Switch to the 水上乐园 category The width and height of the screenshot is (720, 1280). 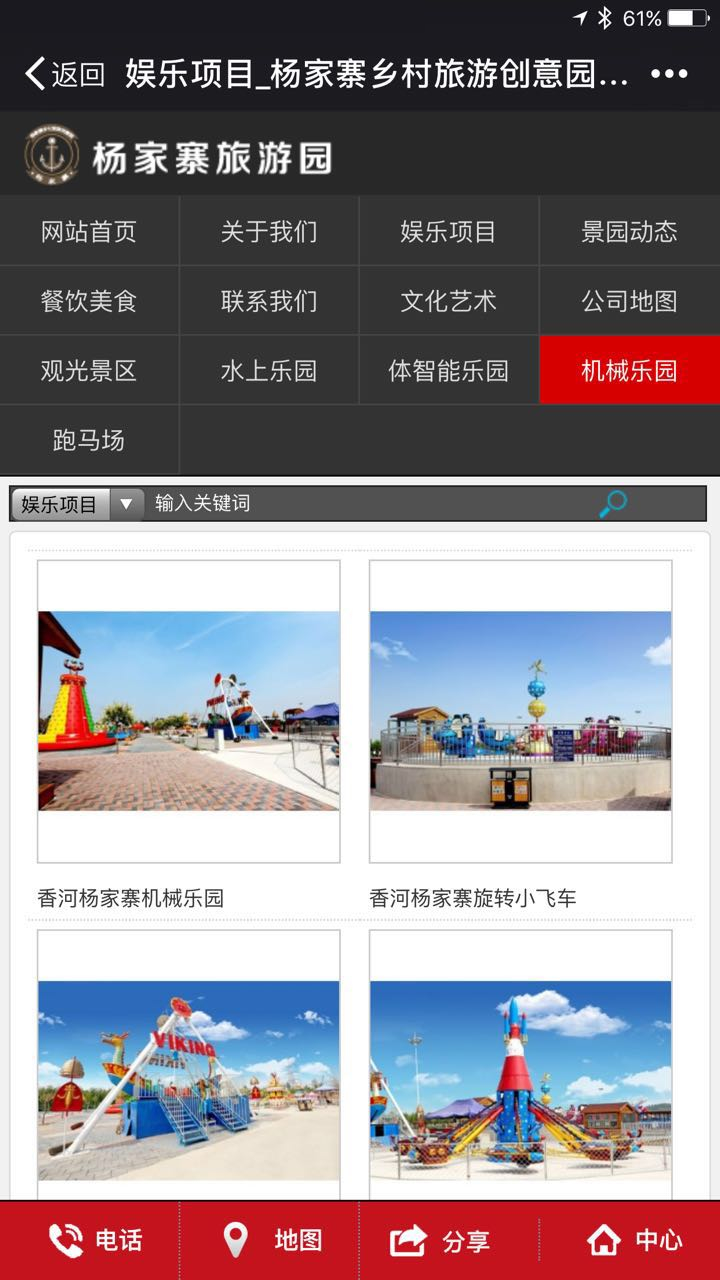pyautogui.click(x=269, y=371)
